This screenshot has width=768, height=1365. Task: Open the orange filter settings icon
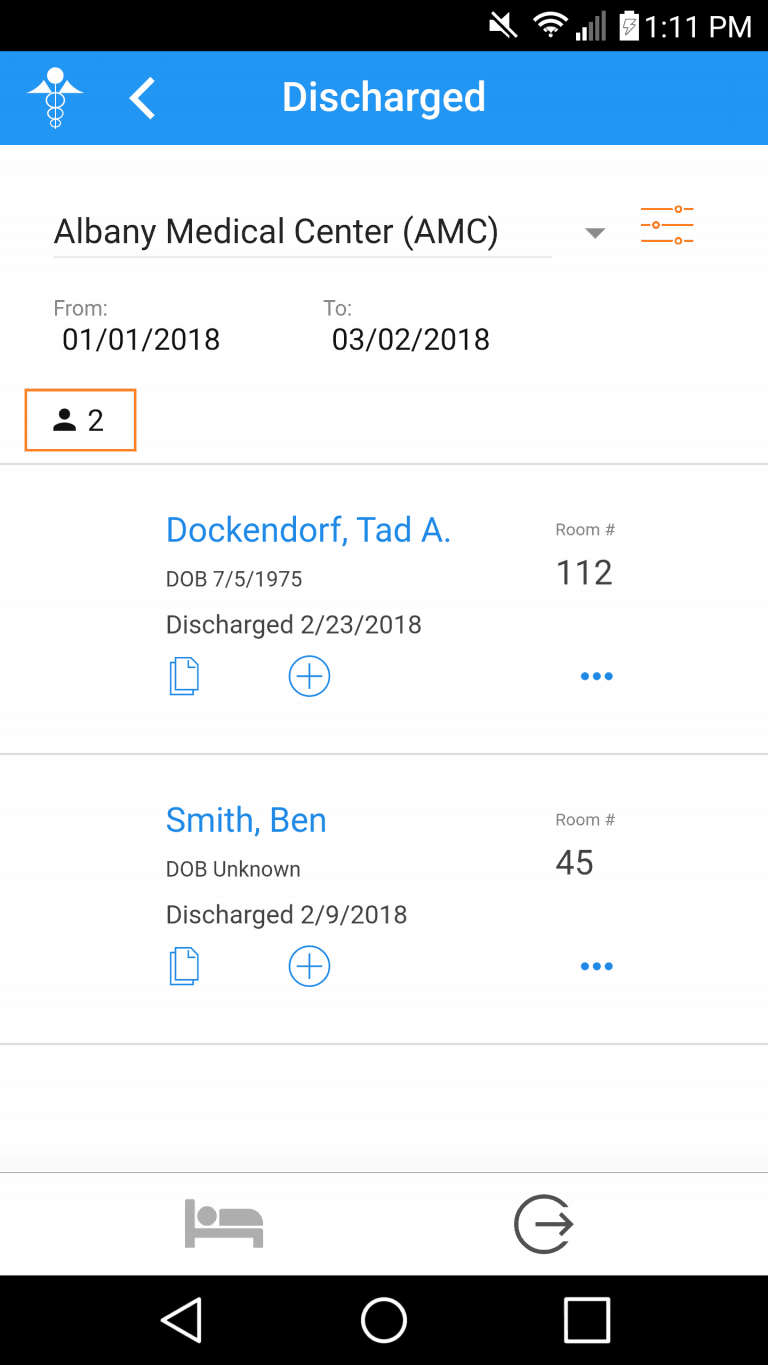pos(667,225)
